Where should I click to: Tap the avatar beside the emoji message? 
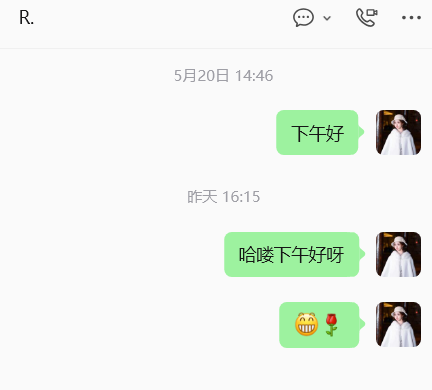[x=398, y=324]
